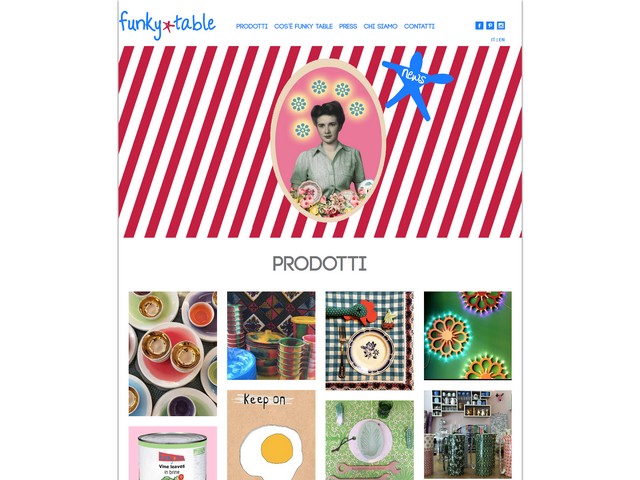Open the stacked patterned tins product tile

(x=270, y=335)
